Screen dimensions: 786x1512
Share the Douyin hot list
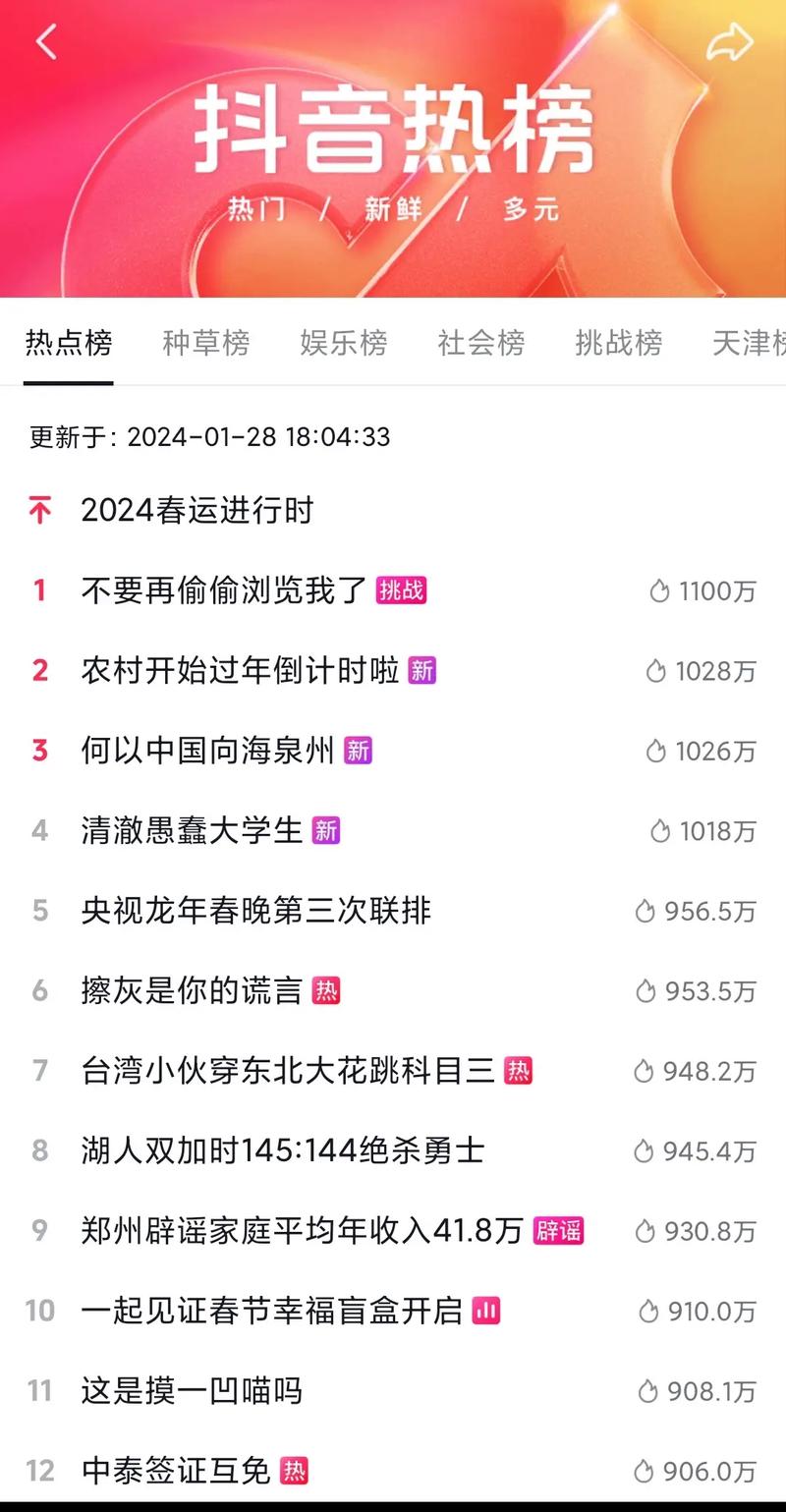730,42
